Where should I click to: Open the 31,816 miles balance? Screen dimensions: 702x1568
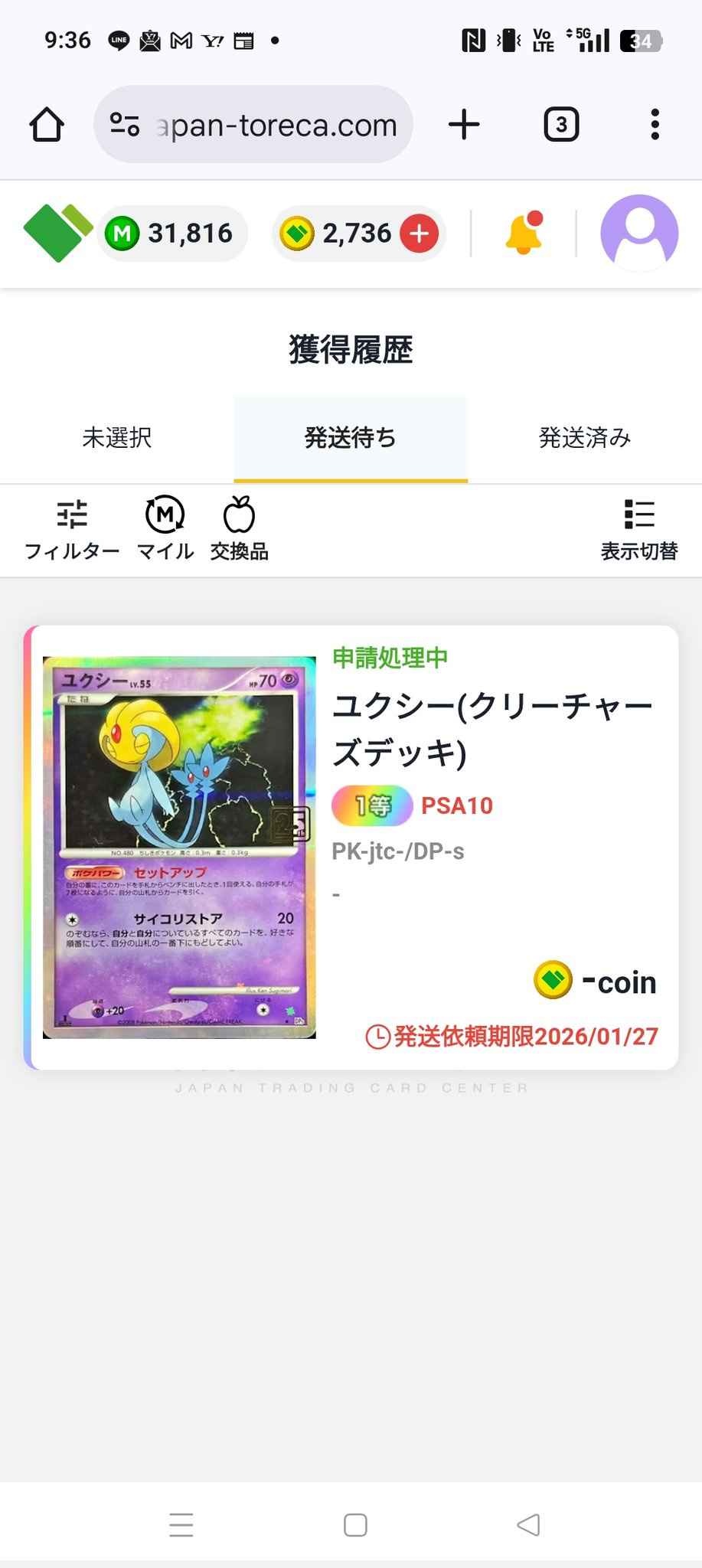click(172, 234)
